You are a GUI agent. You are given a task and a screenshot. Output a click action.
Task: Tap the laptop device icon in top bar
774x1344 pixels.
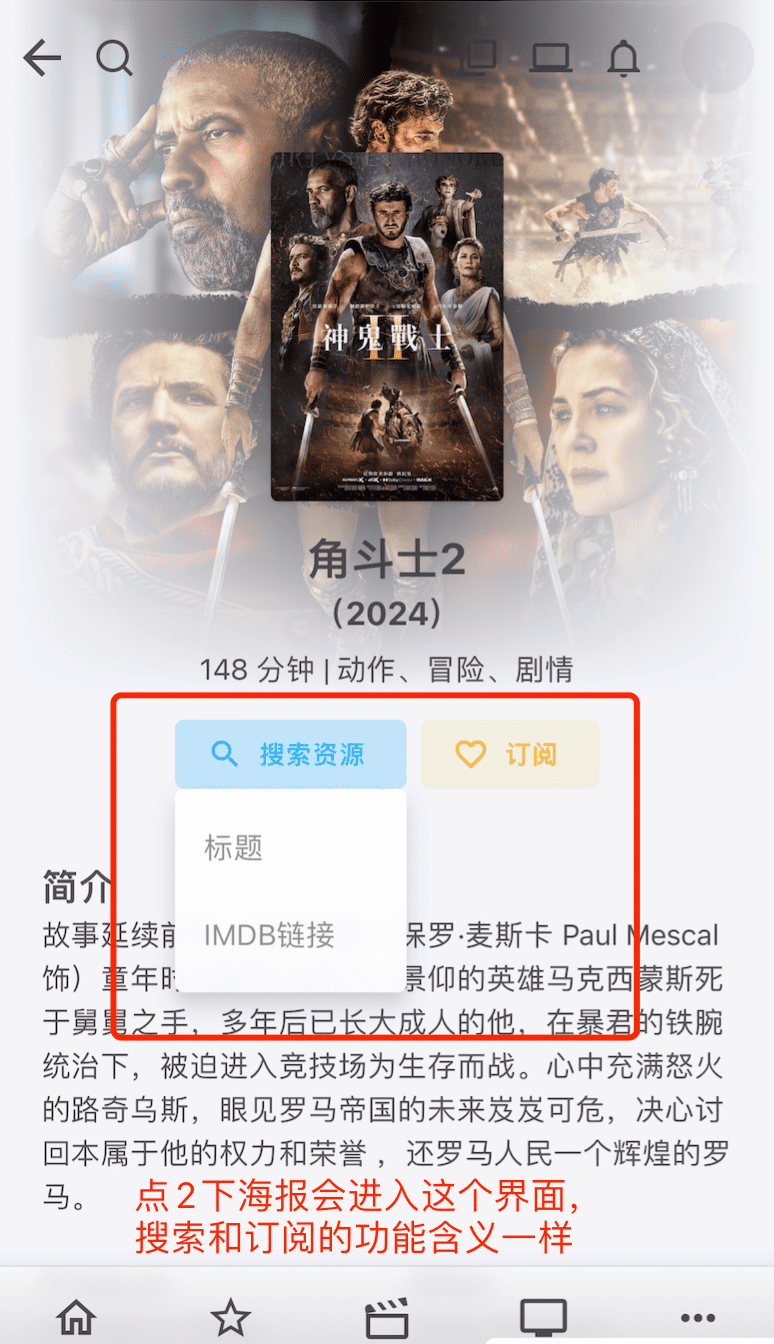click(x=549, y=58)
